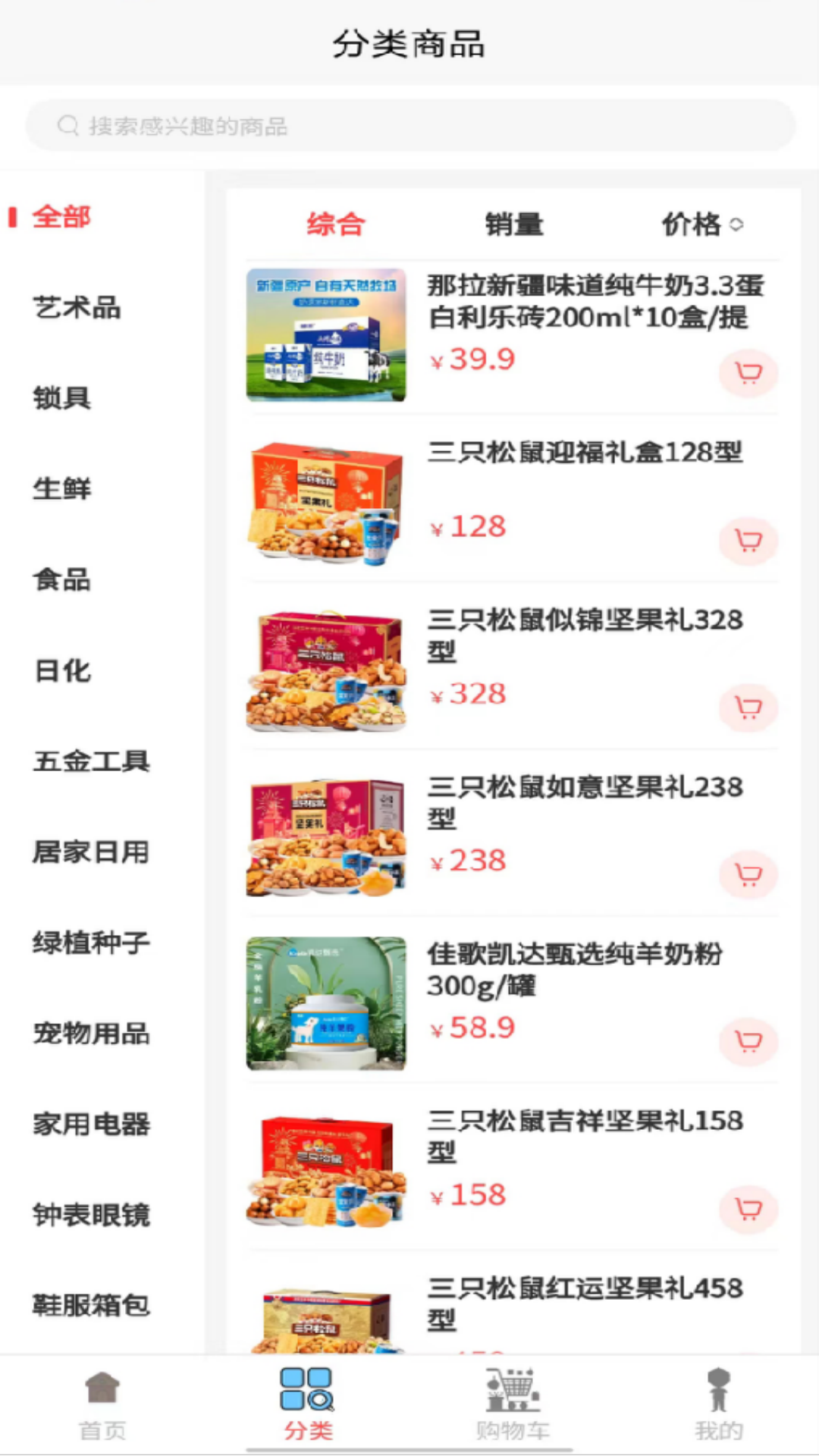The width and height of the screenshot is (819, 1456).
Task: View the 家用电器 category
Action: point(91,1124)
